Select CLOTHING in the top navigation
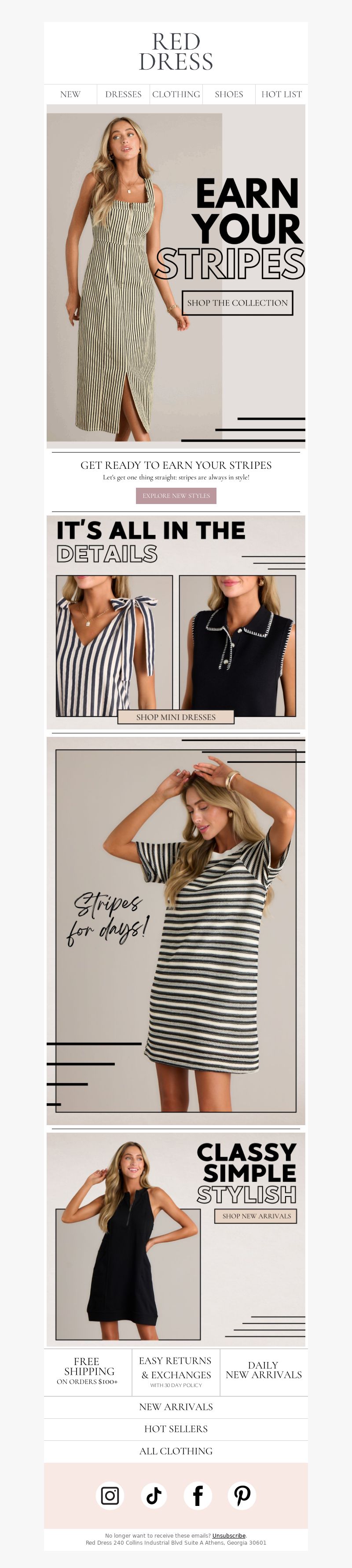Viewport: 352px width, 1568px height. pyautogui.click(x=176, y=94)
